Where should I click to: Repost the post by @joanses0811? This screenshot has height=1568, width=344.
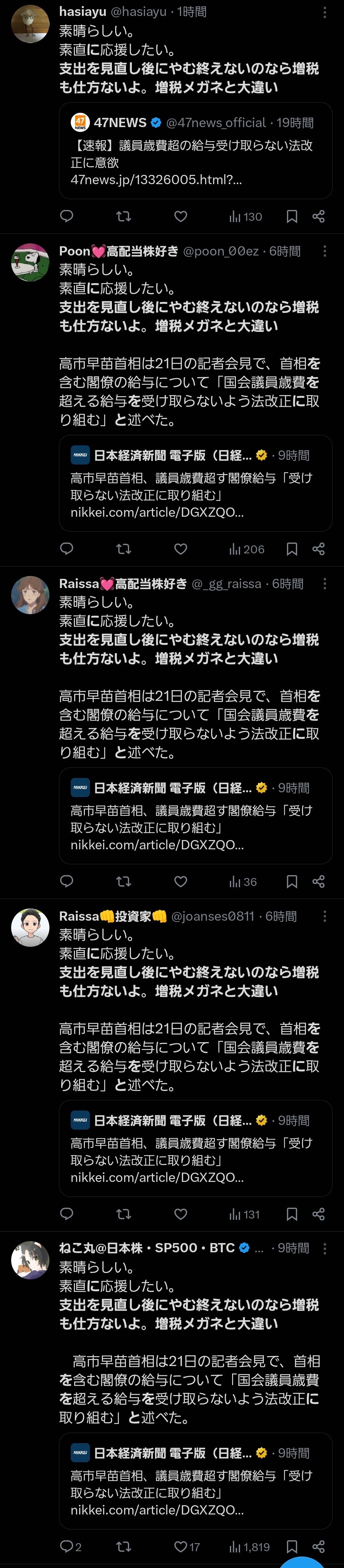pyautogui.click(x=124, y=1214)
